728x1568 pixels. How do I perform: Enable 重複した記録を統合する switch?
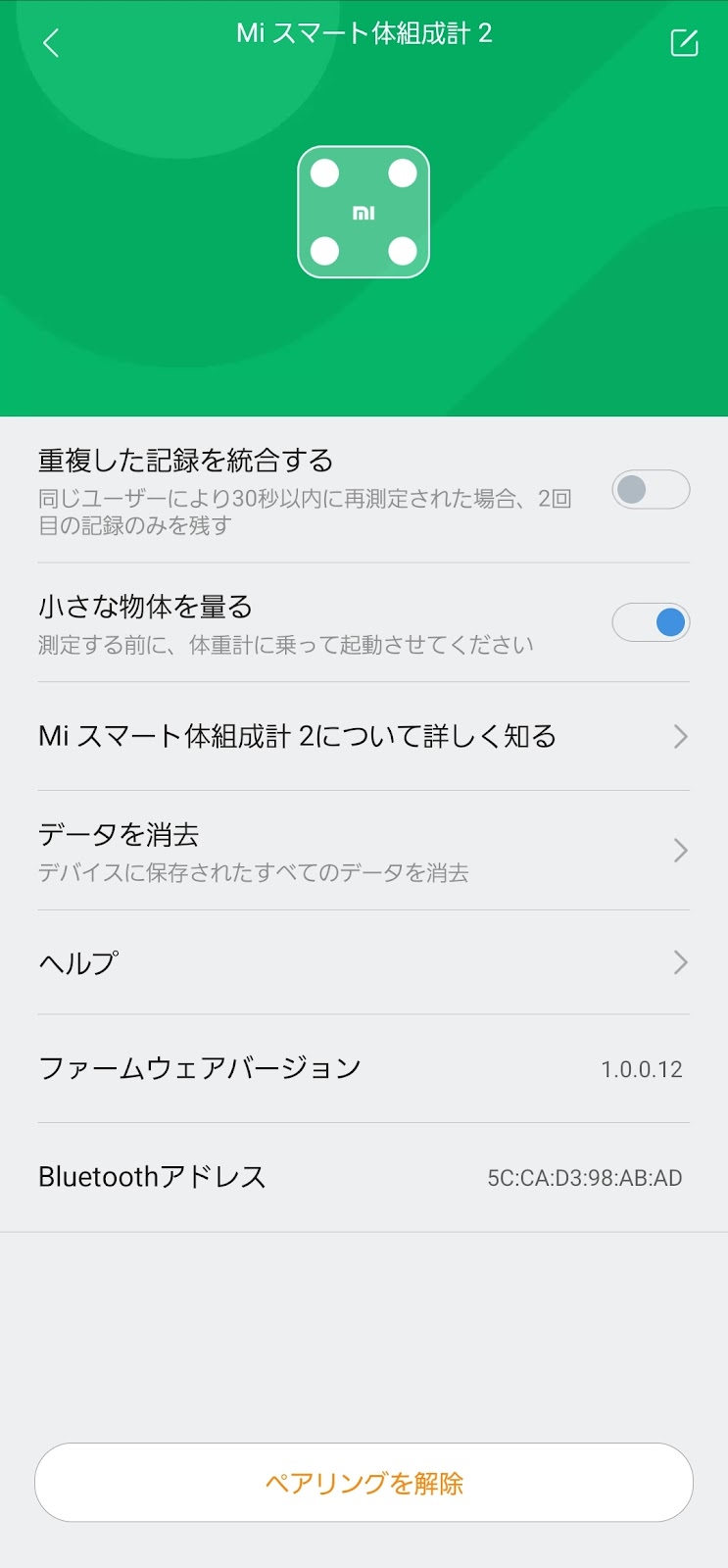[x=651, y=489]
